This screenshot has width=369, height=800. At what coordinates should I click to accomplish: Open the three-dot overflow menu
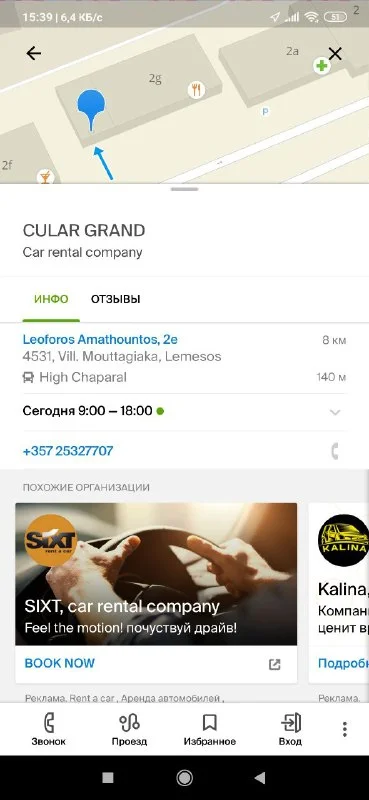tap(345, 729)
